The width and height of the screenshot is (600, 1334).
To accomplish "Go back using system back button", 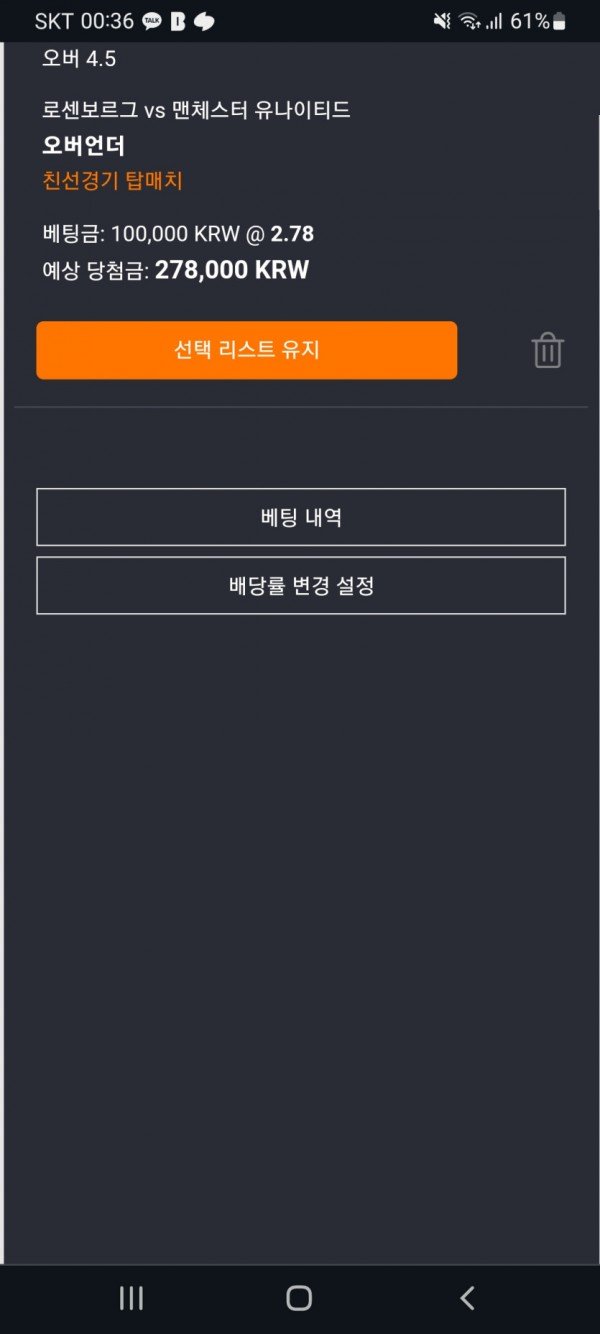I will pos(466,1298).
